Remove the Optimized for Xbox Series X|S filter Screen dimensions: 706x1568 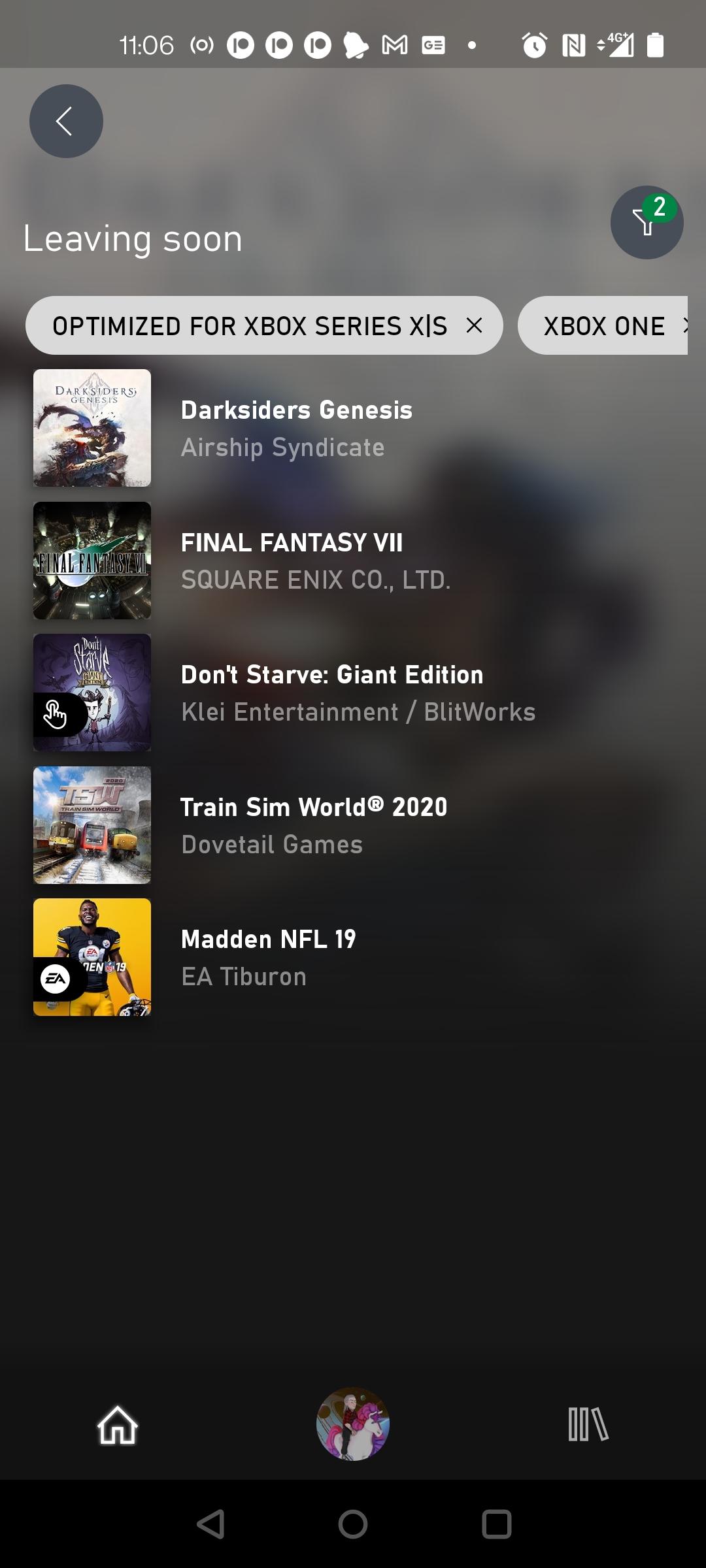(474, 325)
